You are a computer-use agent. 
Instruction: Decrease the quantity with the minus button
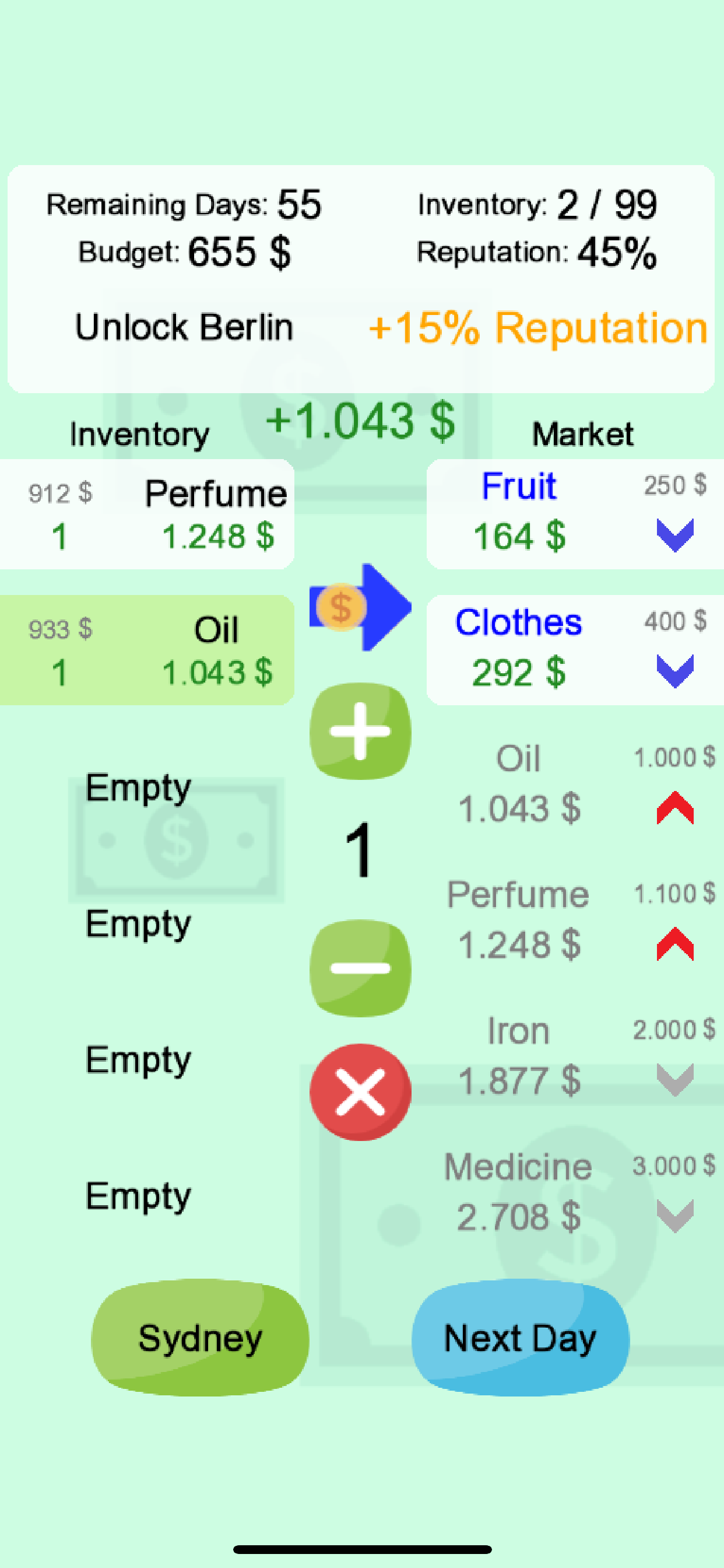tap(360, 968)
